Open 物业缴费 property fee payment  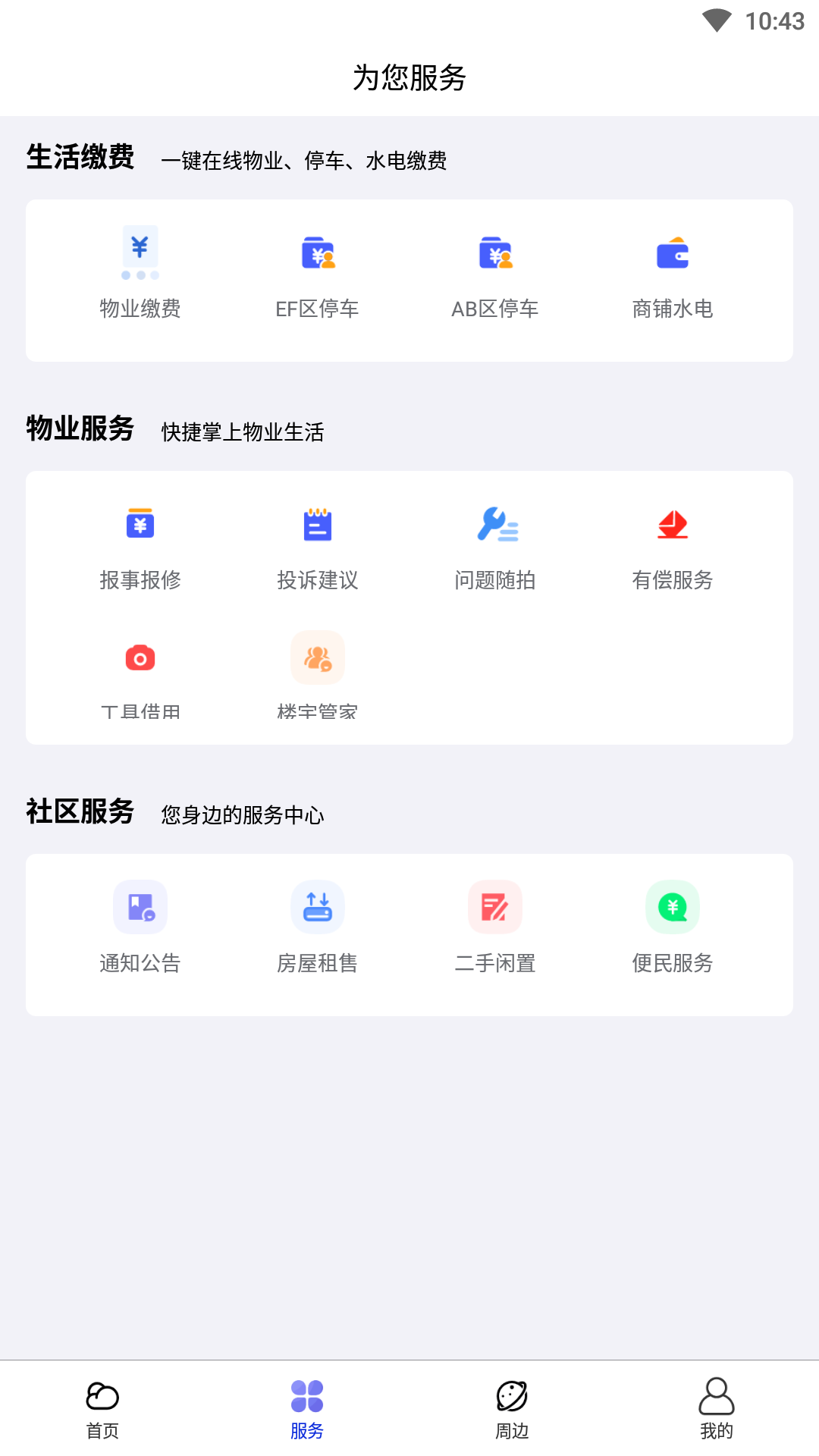pos(140,273)
